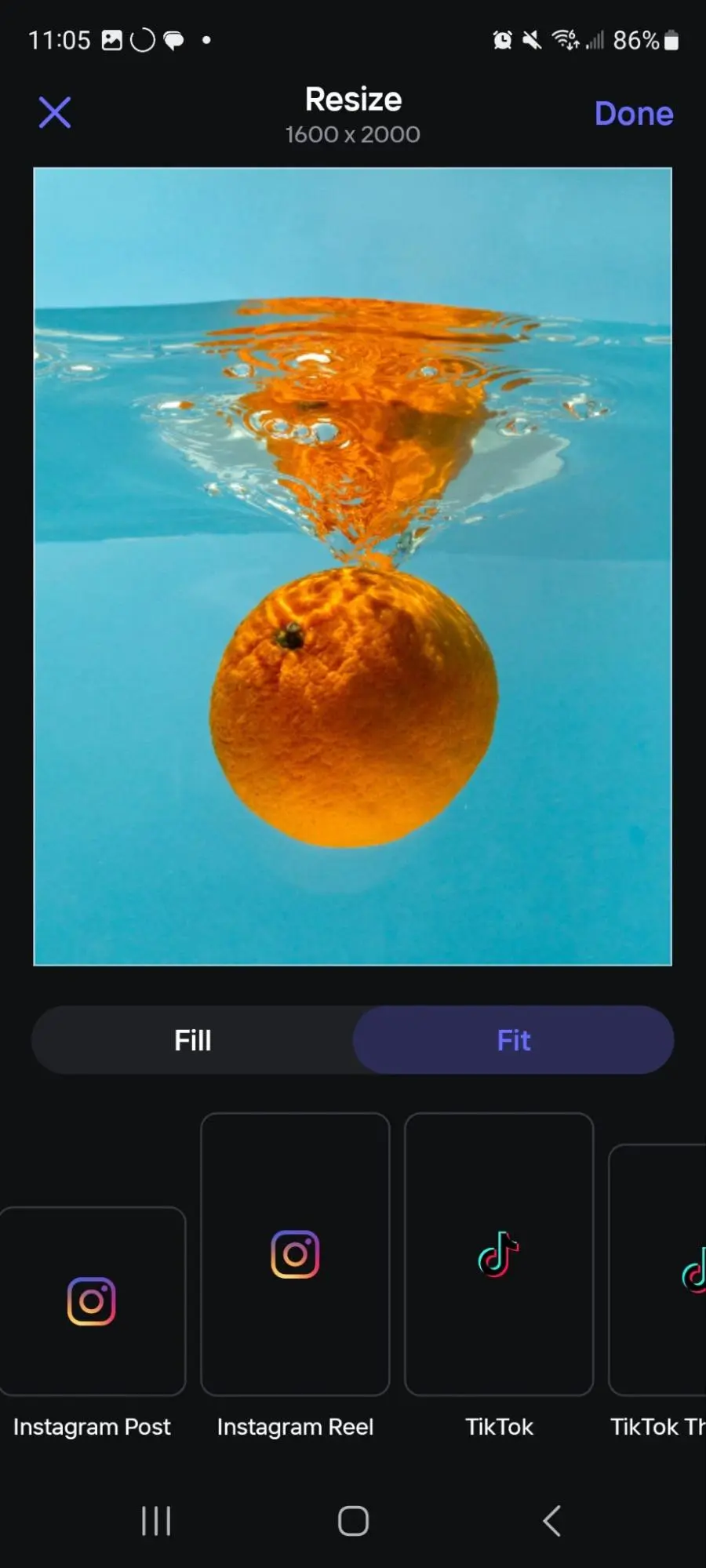Keep resize mode on Fit
Viewport: 706px width, 1568px height.
coord(513,1039)
